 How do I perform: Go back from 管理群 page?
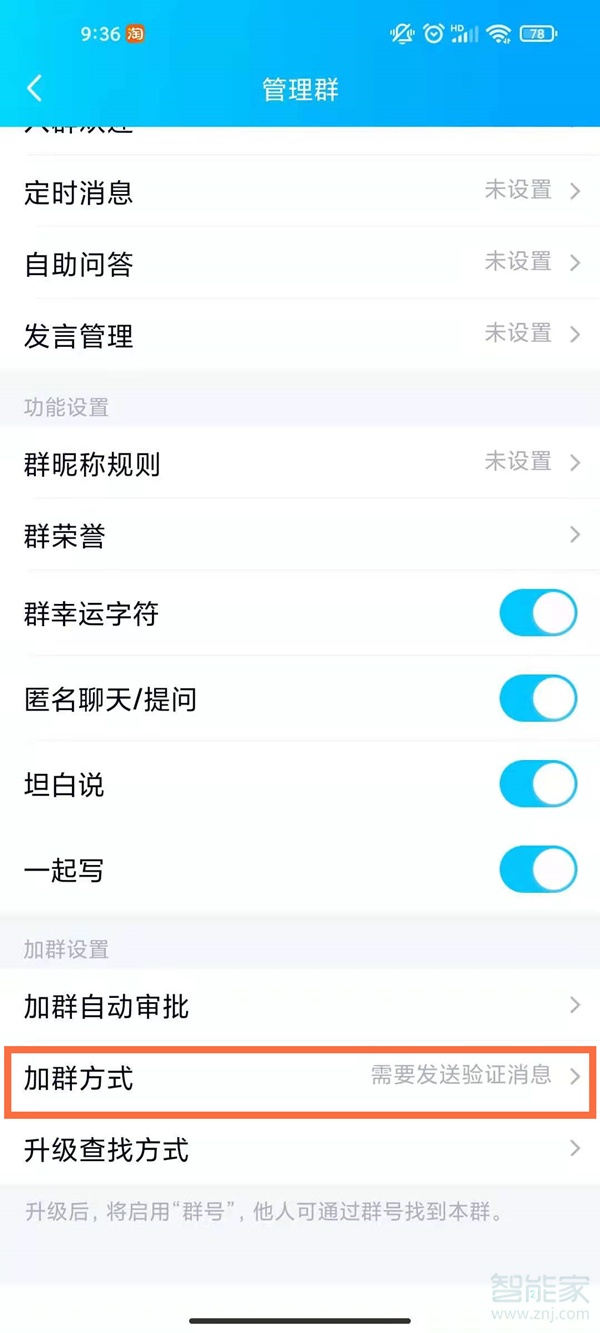[x=35, y=88]
